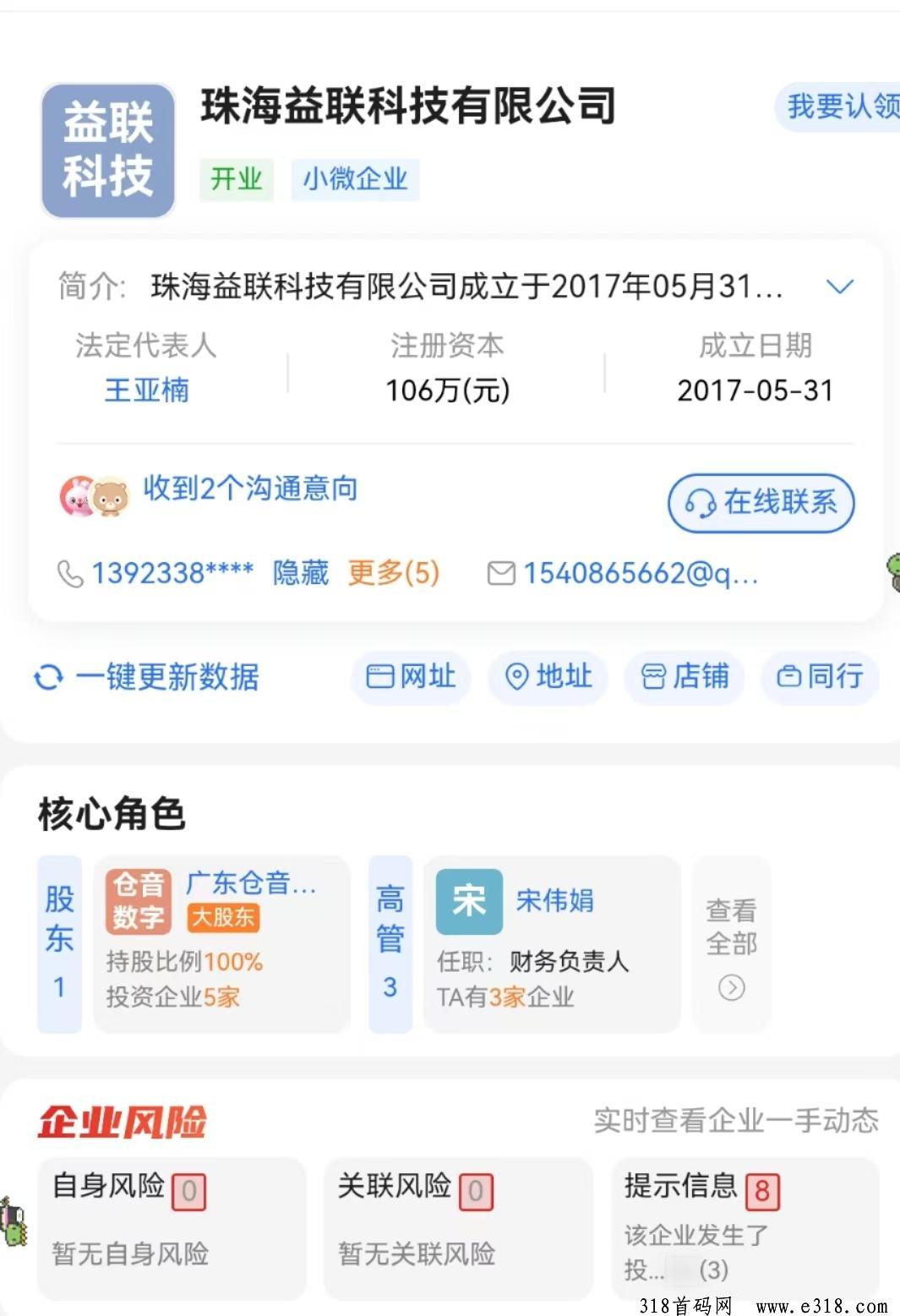Expand the company 简介 description
Image resolution: width=900 pixels, height=1316 pixels.
(839, 287)
